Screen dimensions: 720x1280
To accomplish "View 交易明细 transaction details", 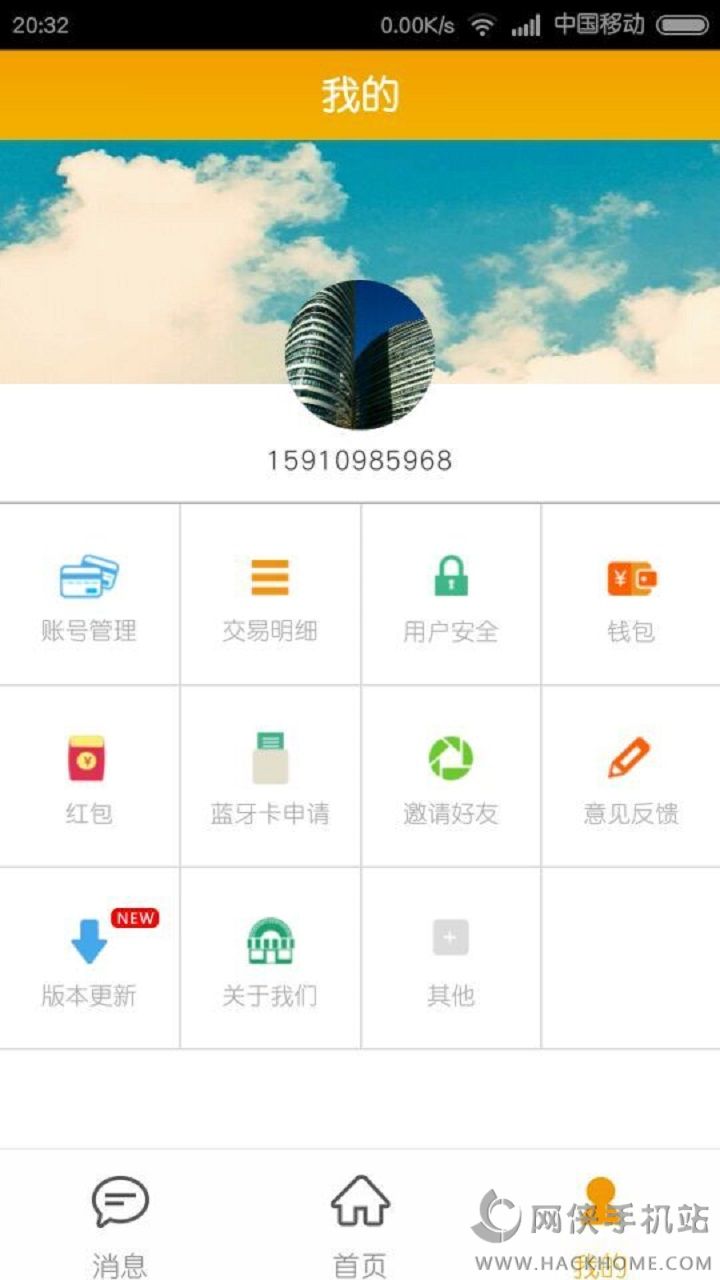I will click(270, 595).
